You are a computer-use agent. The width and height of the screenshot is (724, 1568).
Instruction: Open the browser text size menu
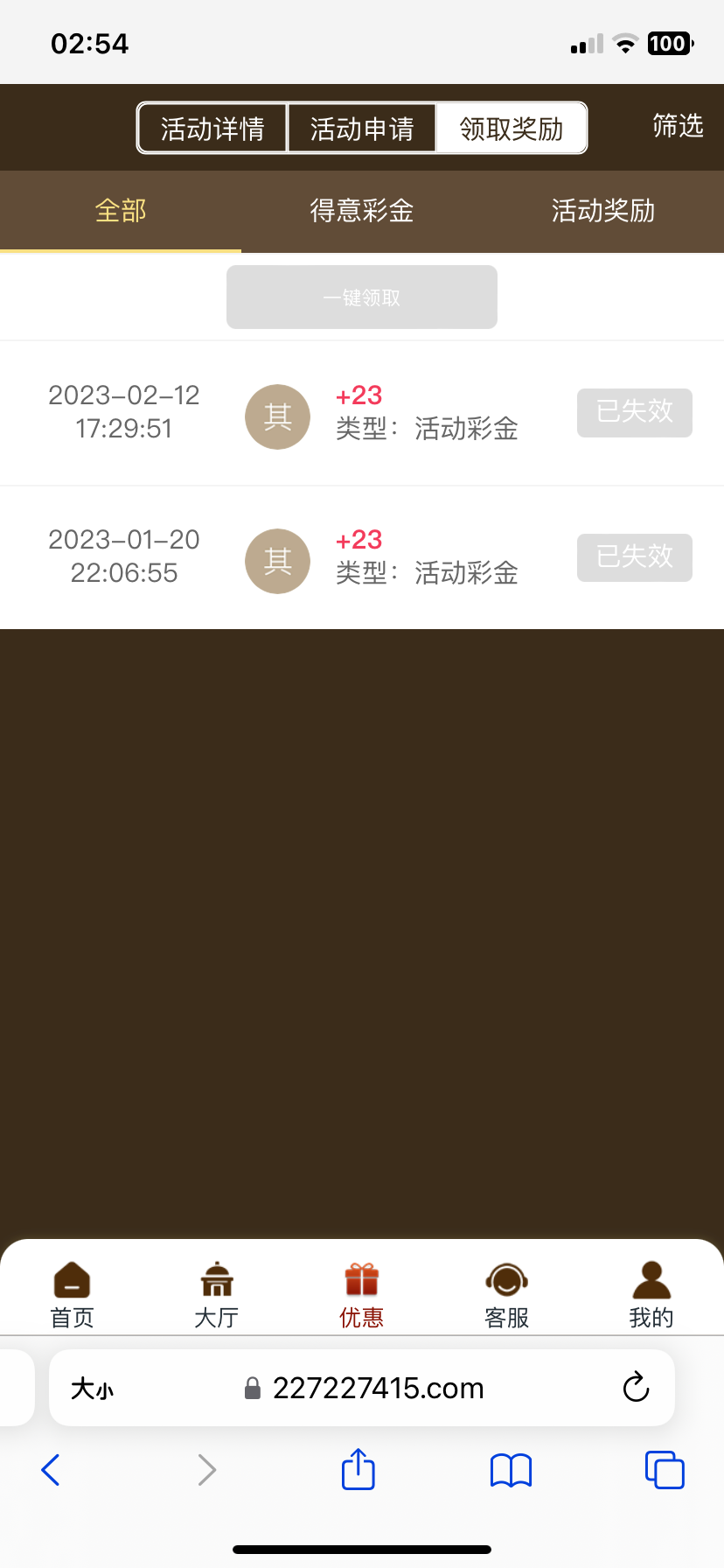(x=92, y=1389)
